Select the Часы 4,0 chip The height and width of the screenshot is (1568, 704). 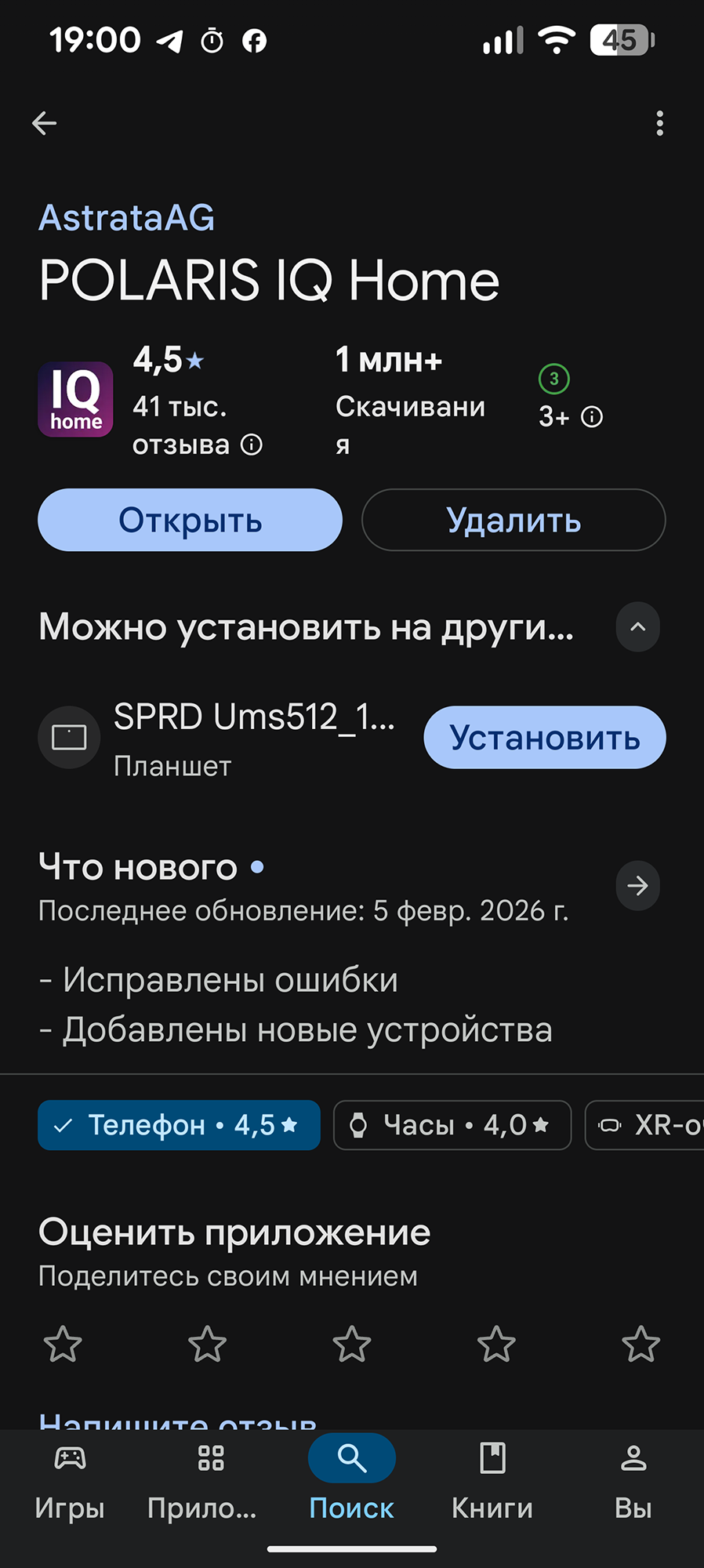coord(452,1125)
